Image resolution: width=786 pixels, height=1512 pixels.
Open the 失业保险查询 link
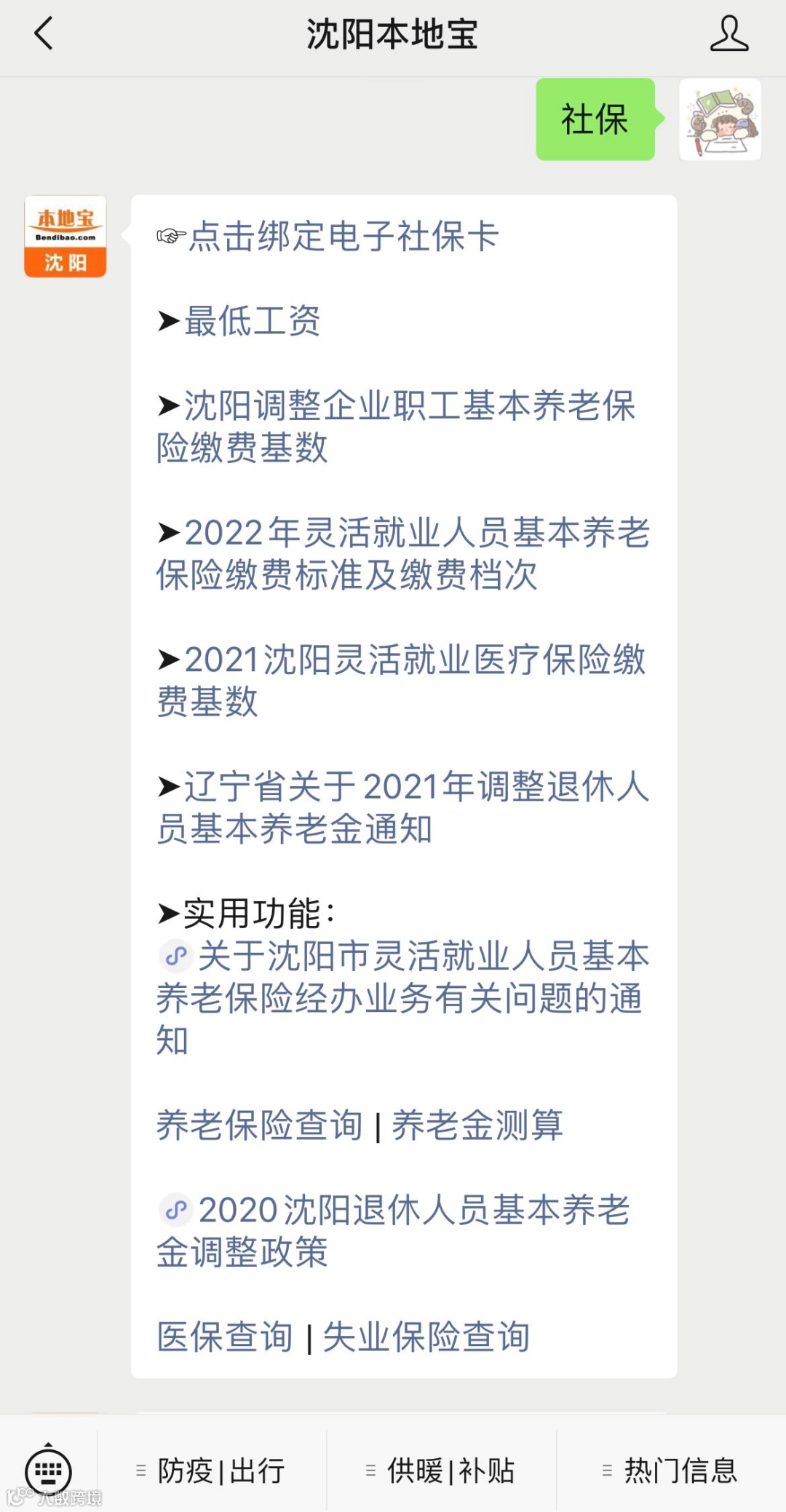[x=426, y=1337]
